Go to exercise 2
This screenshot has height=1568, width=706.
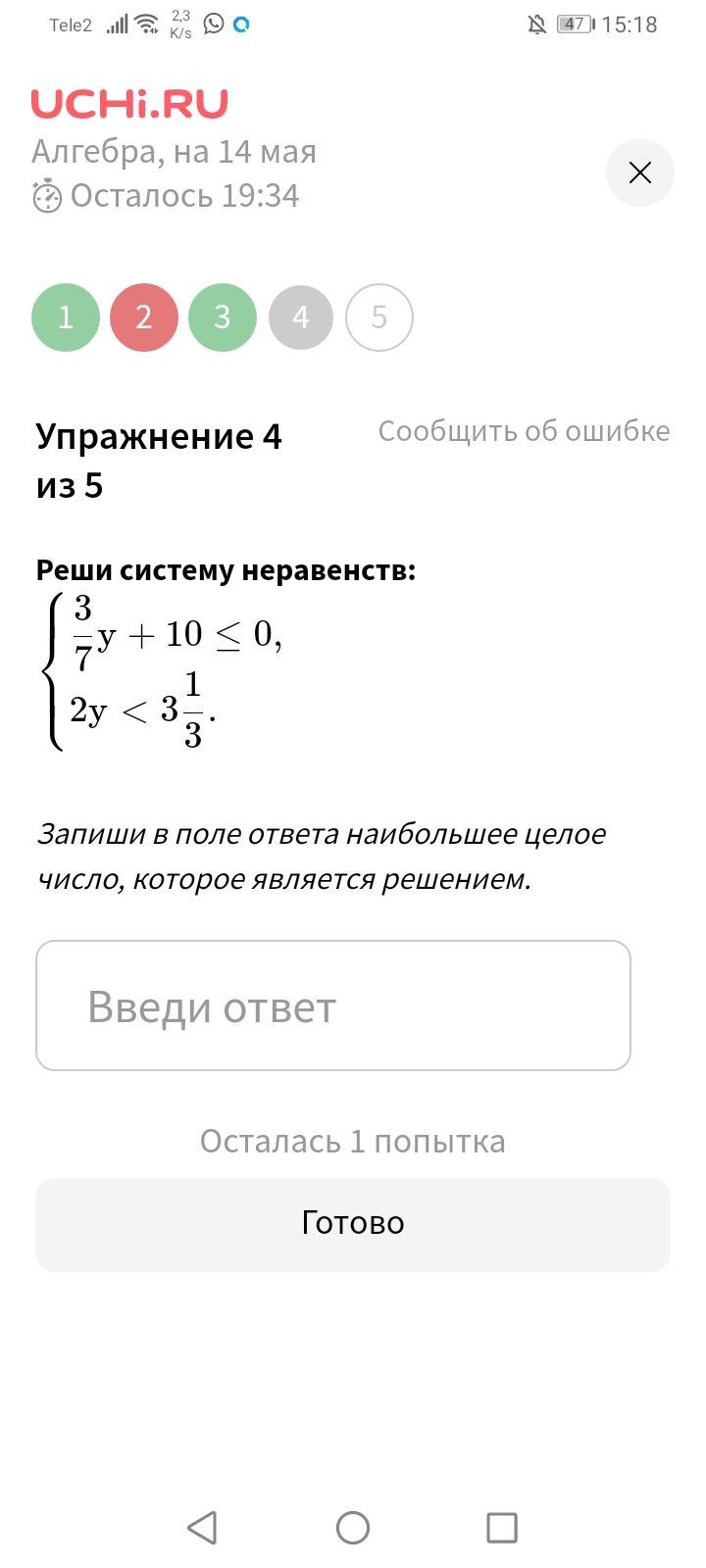144,318
